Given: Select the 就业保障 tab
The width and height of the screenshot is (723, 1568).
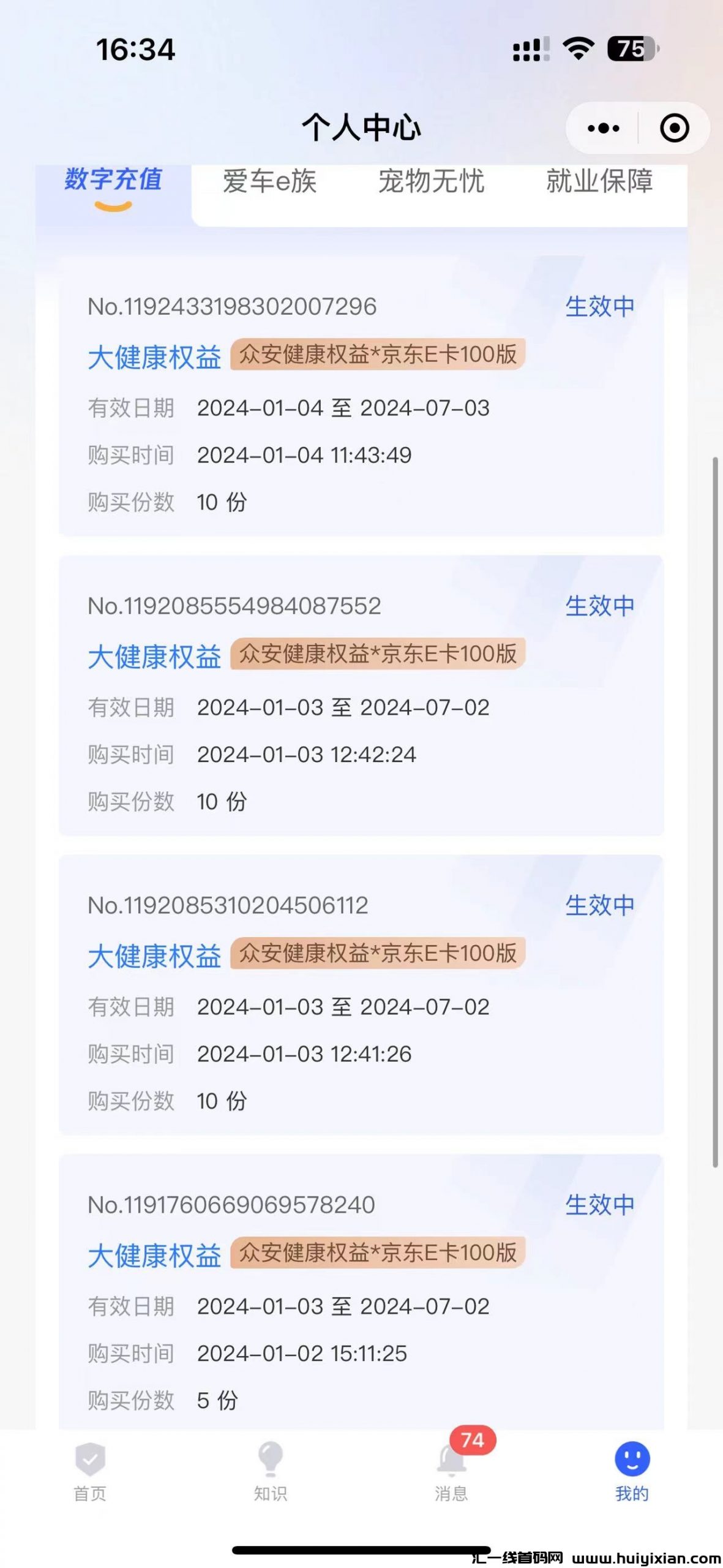Looking at the screenshot, I should click(599, 181).
